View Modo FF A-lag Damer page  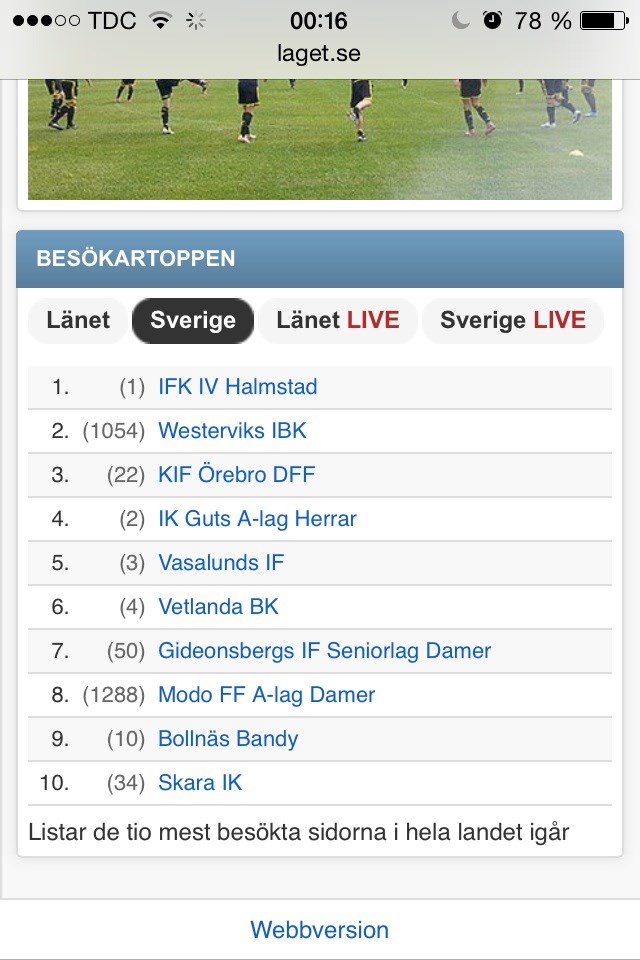click(x=266, y=695)
